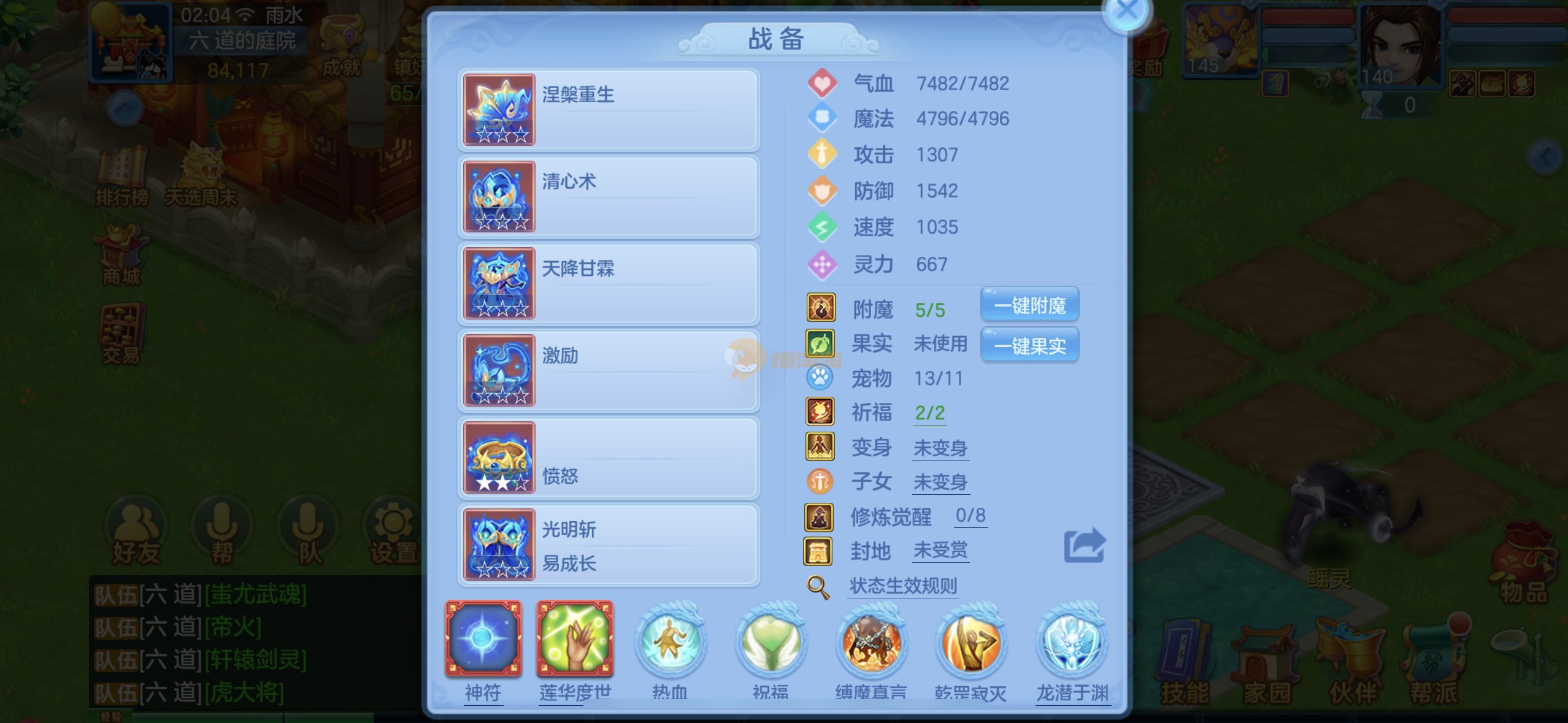
Task: Open the 天降甘霖 skill row
Action: 609,284
